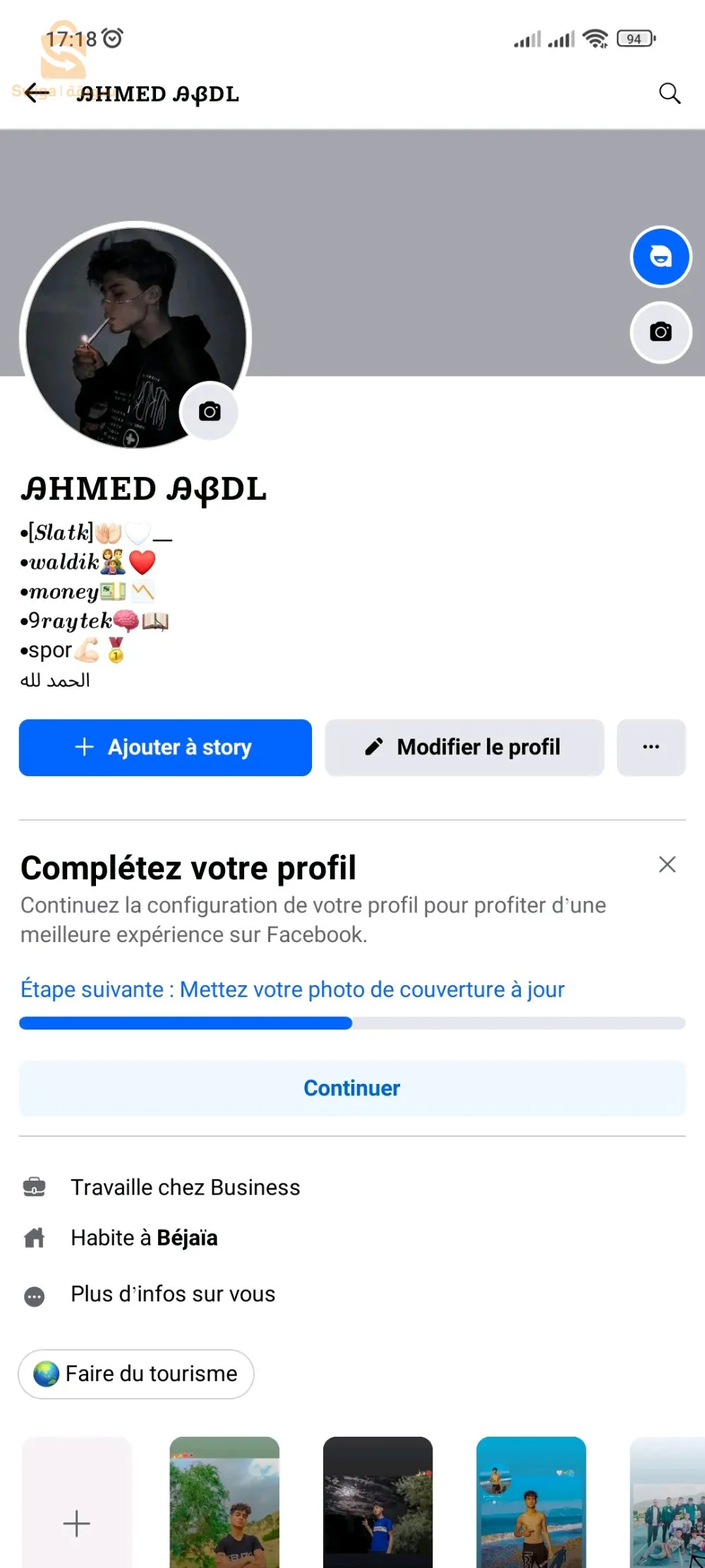Tap the Continuer button
Screen dimensions: 705x1568
pos(352,1088)
